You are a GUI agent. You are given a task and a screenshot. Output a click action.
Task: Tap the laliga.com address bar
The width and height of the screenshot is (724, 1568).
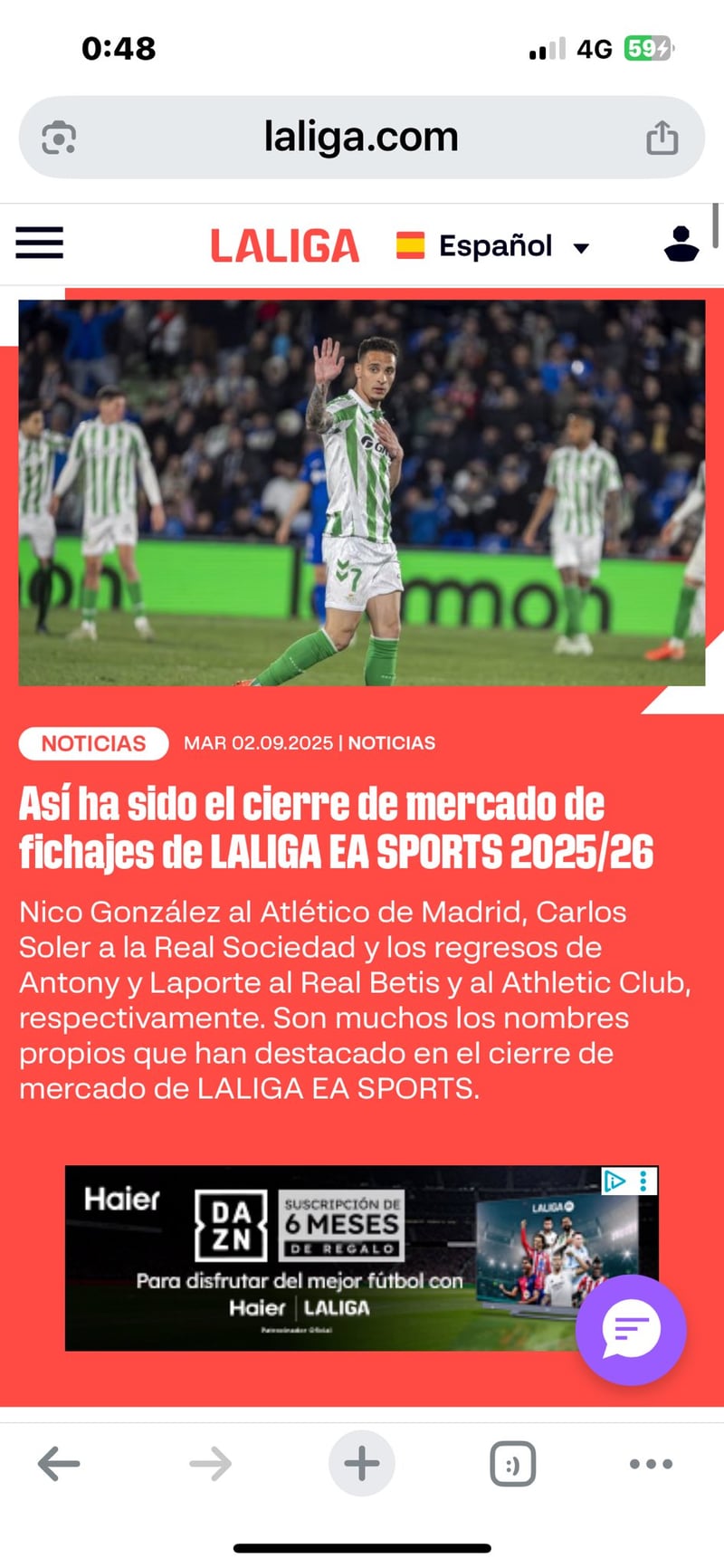point(361,138)
